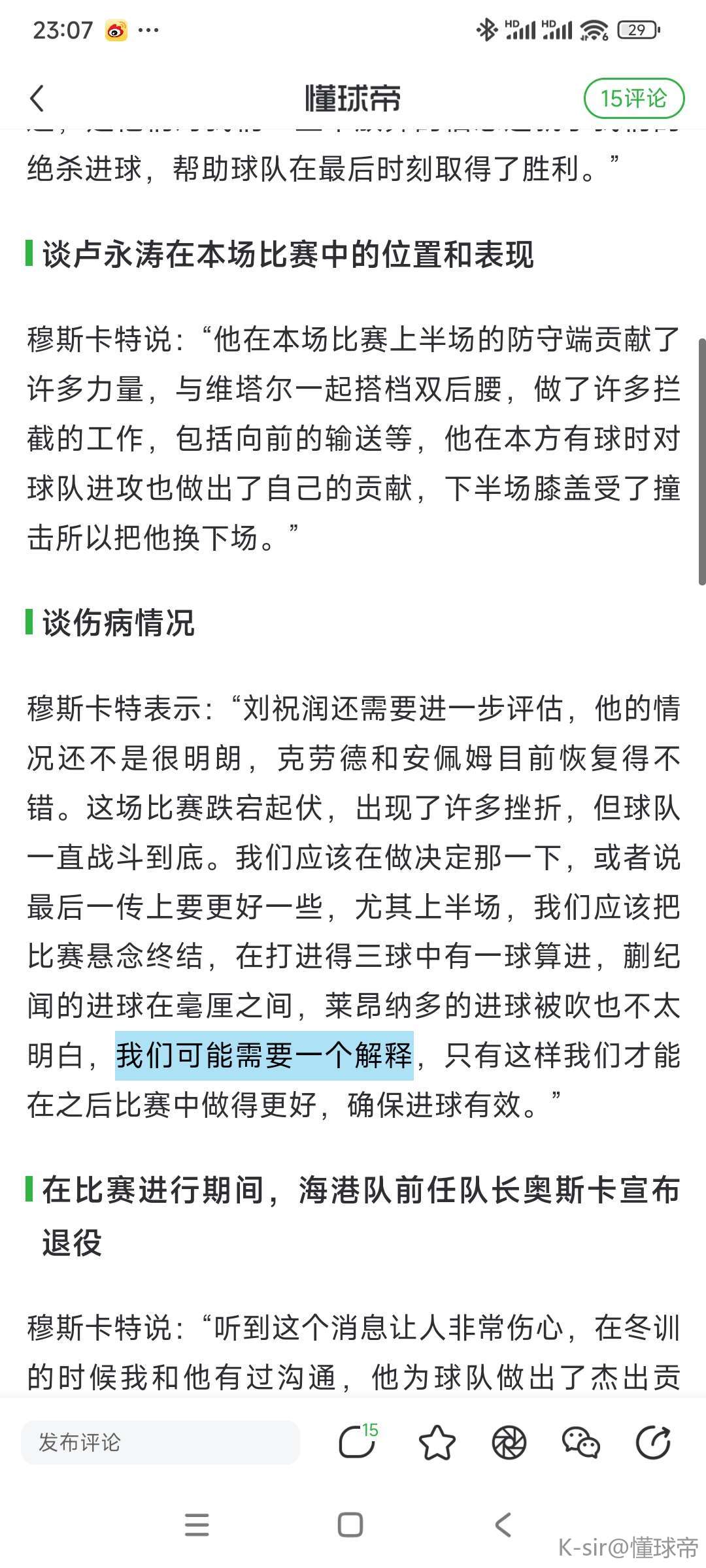Open the share arrow icon
Screen dimensions: 706x1568
click(653, 1443)
